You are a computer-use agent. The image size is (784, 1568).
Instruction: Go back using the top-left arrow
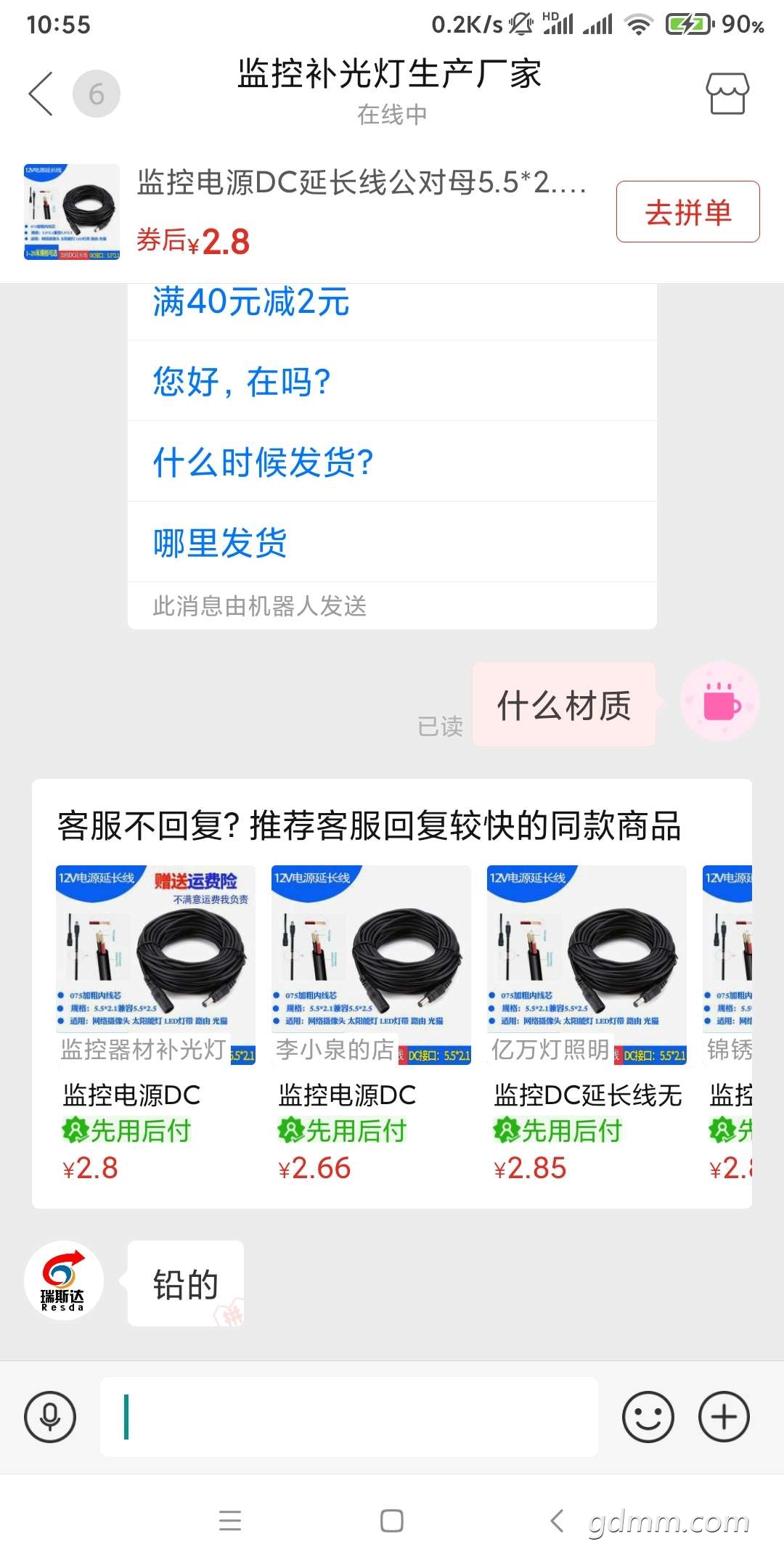pyautogui.click(x=41, y=94)
